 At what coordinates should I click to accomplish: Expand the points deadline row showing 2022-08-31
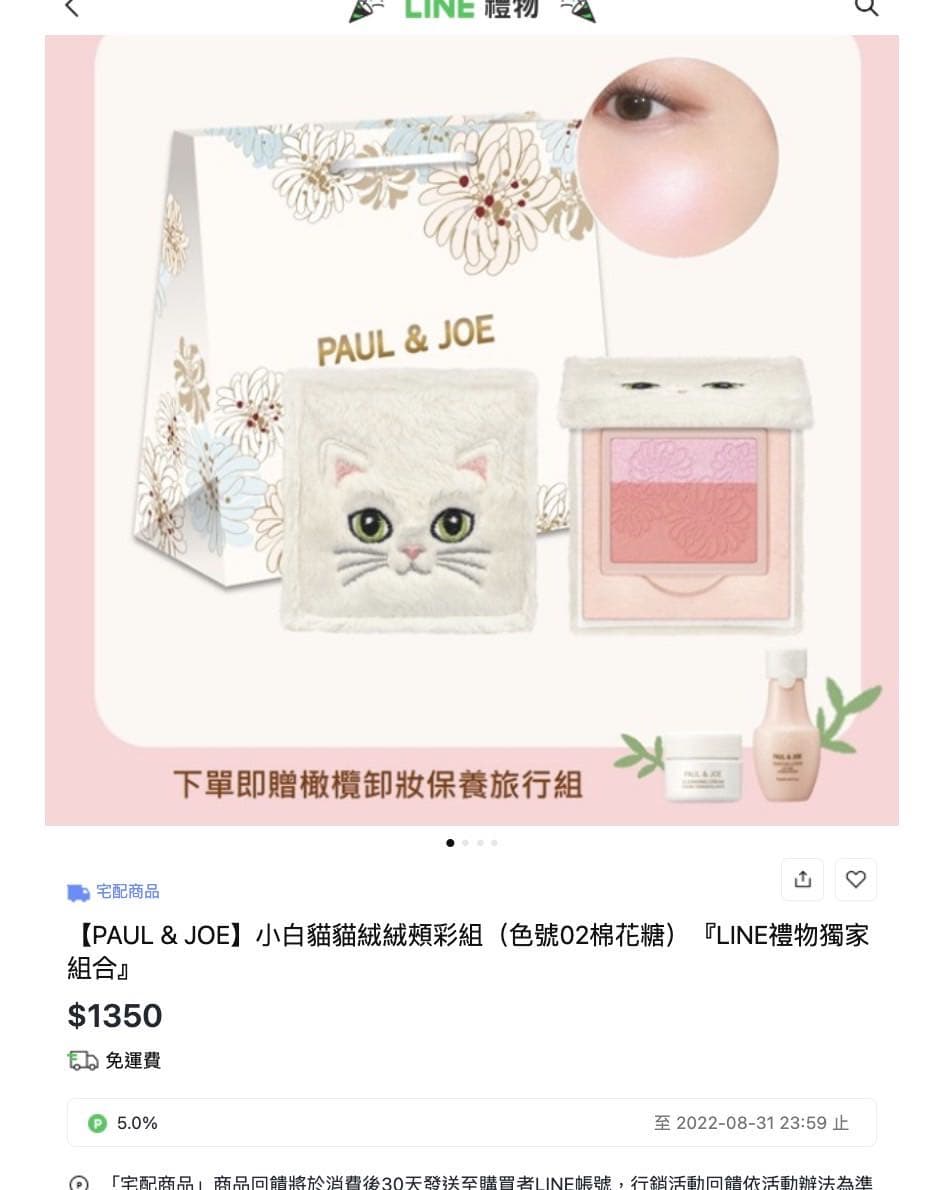[x=752, y=1123]
